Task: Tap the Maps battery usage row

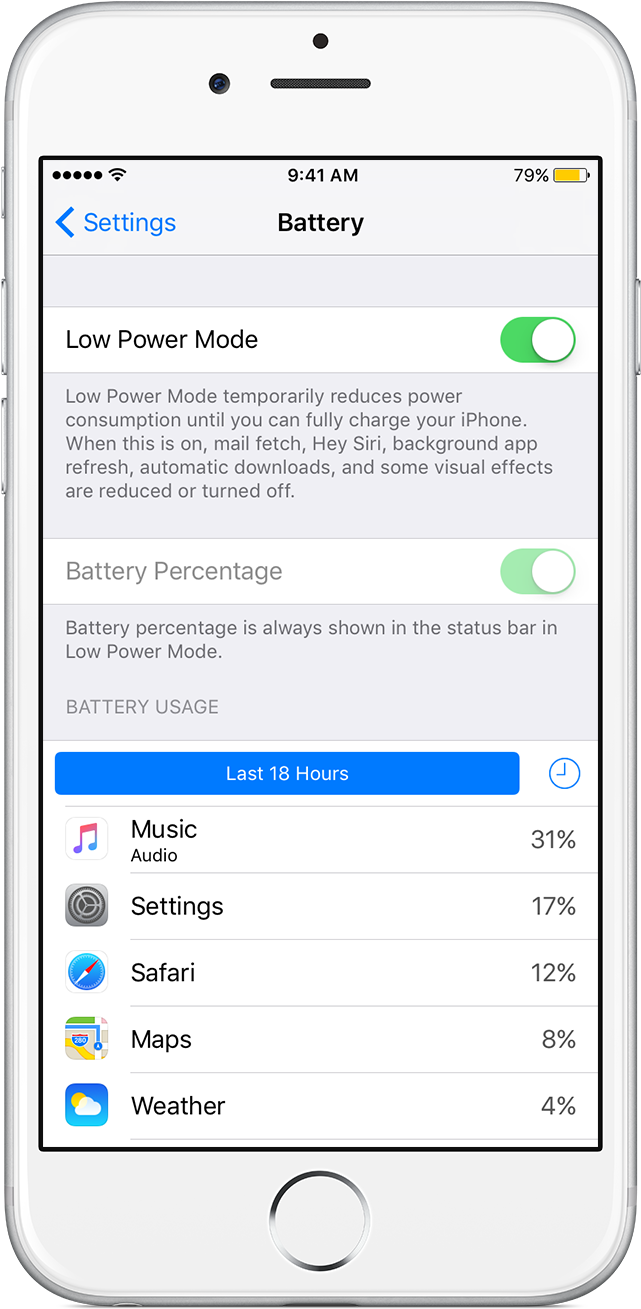Action: point(320,1040)
